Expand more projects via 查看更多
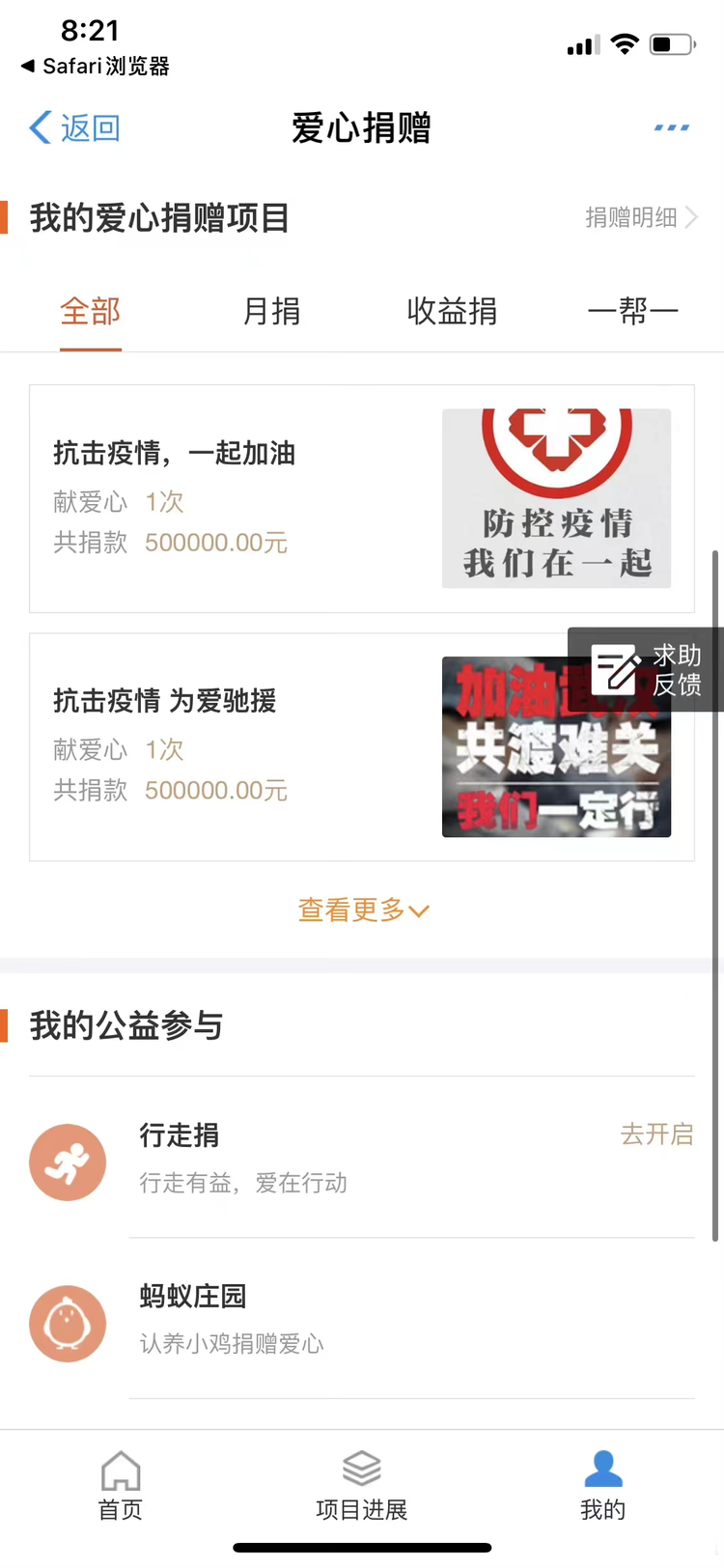Image resolution: width=724 pixels, height=1568 pixels. coord(362,910)
